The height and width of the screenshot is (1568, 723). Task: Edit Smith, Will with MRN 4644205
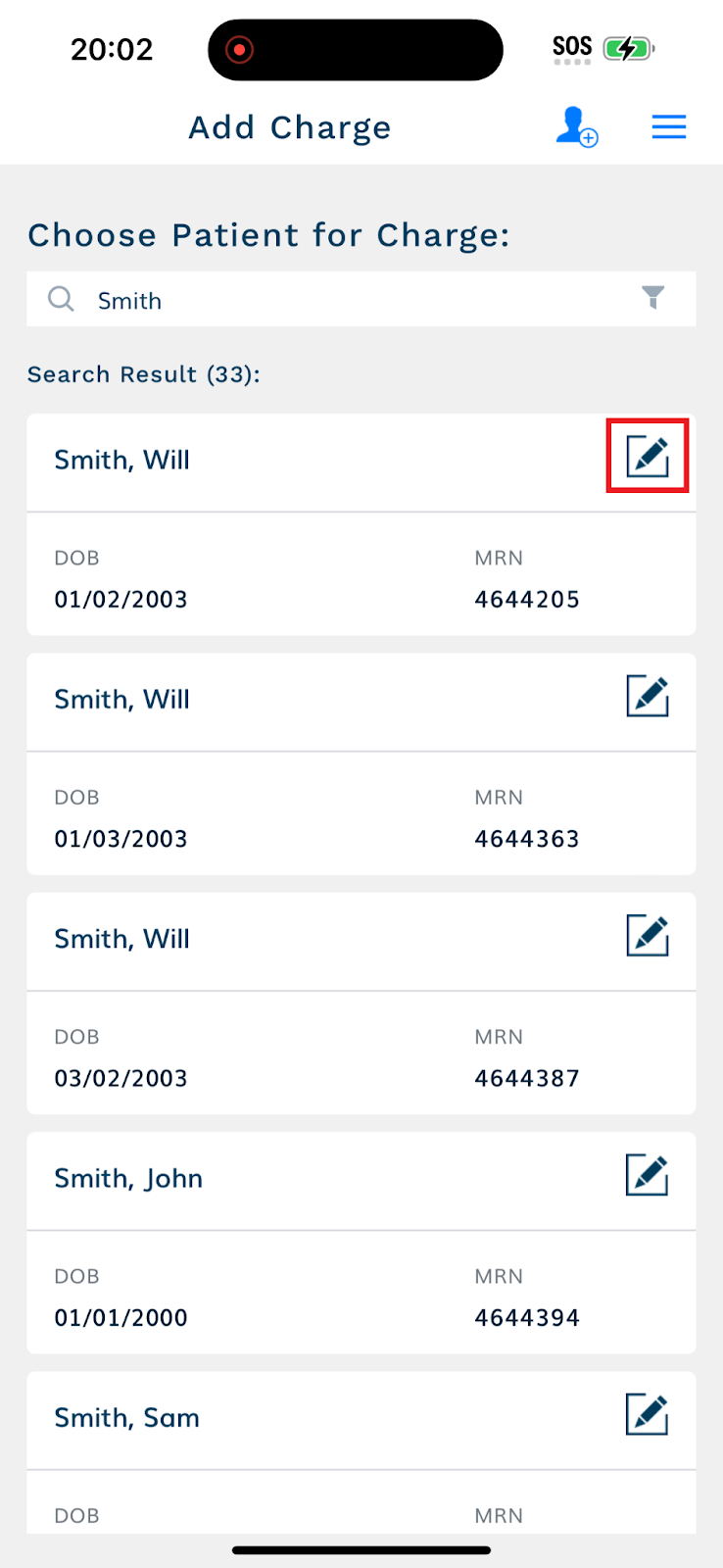(648, 457)
